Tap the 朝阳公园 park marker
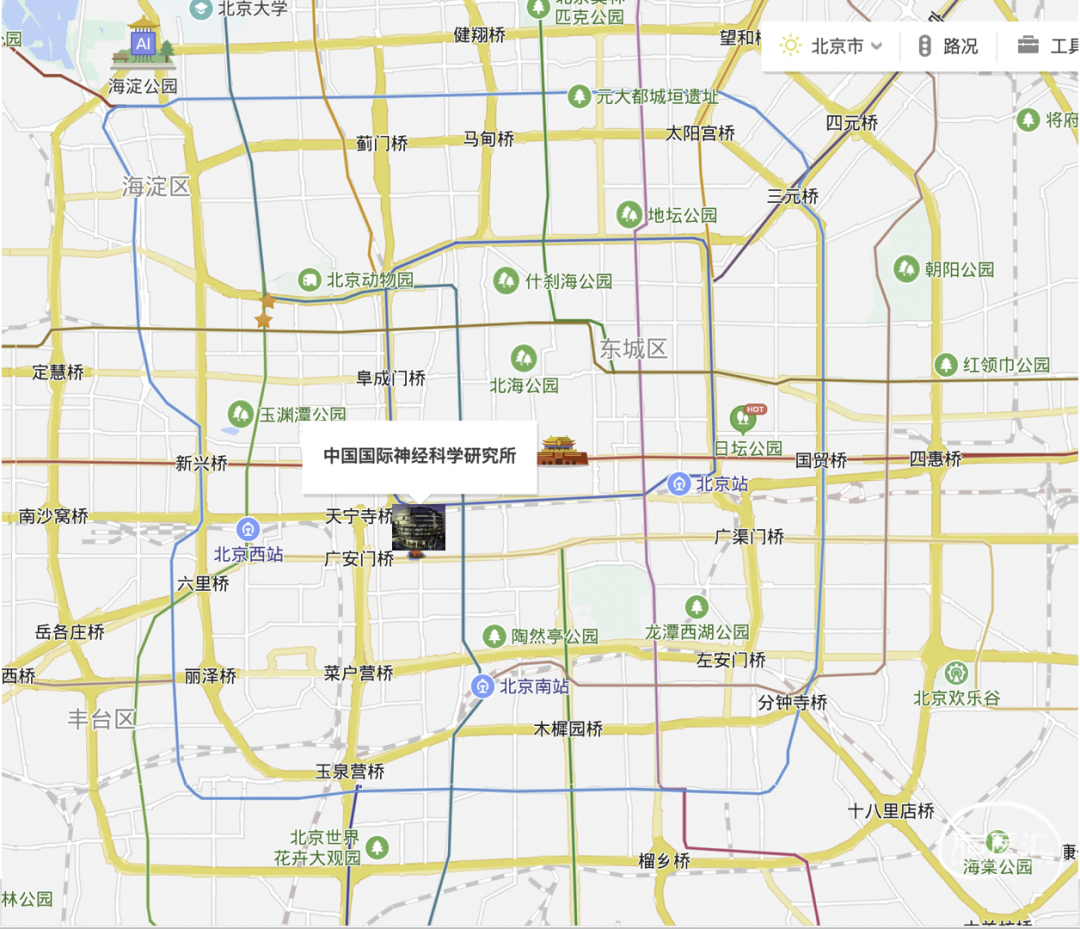Image resolution: width=1080 pixels, height=929 pixels. [x=906, y=268]
